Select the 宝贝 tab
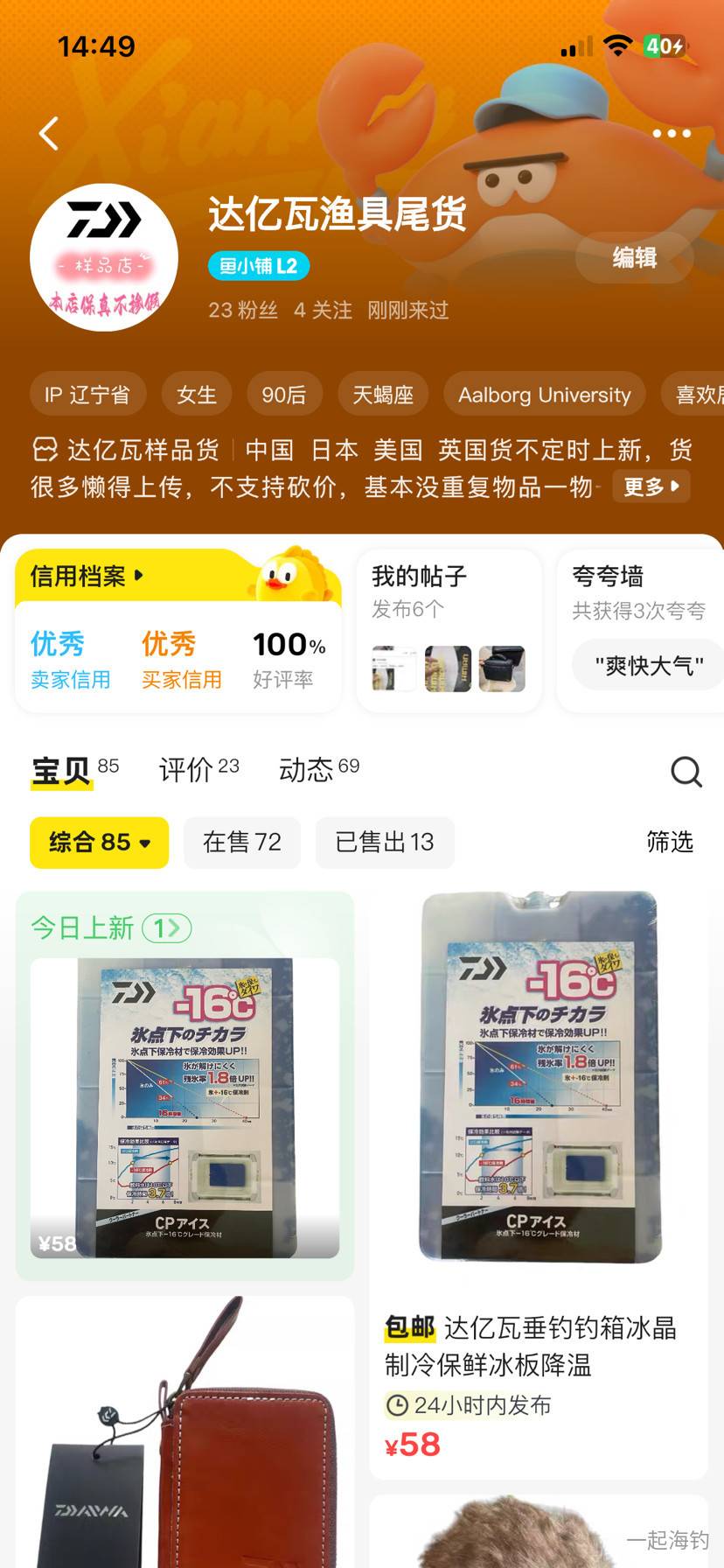The height and width of the screenshot is (1568, 724). [74, 770]
